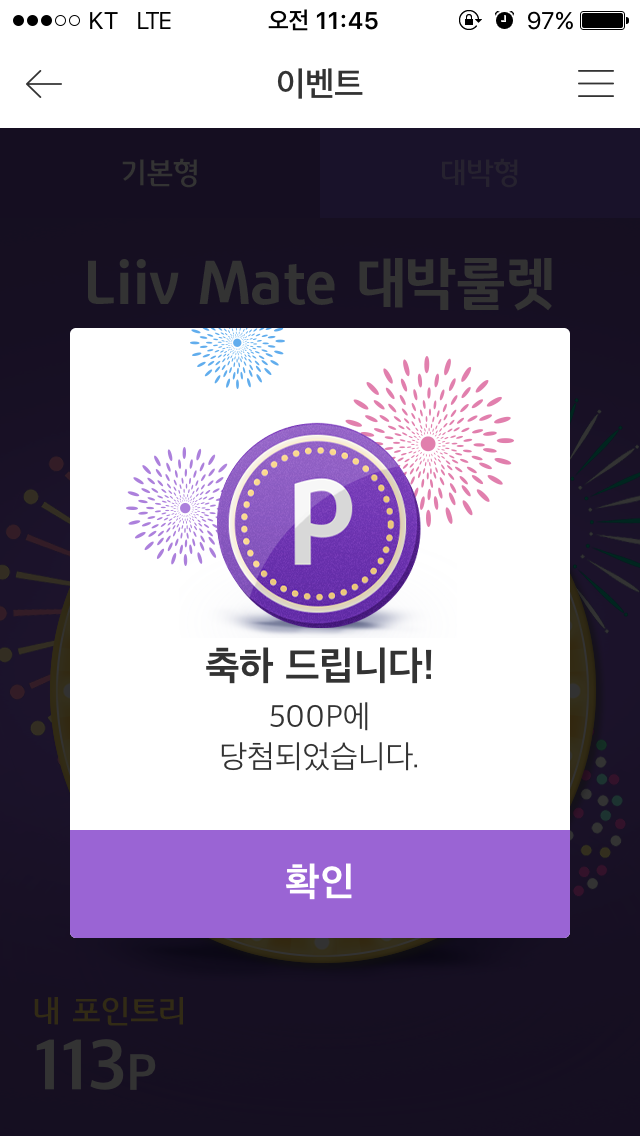Open the hamburger menu
The image size is (640, 1136).
coord(595,84)
